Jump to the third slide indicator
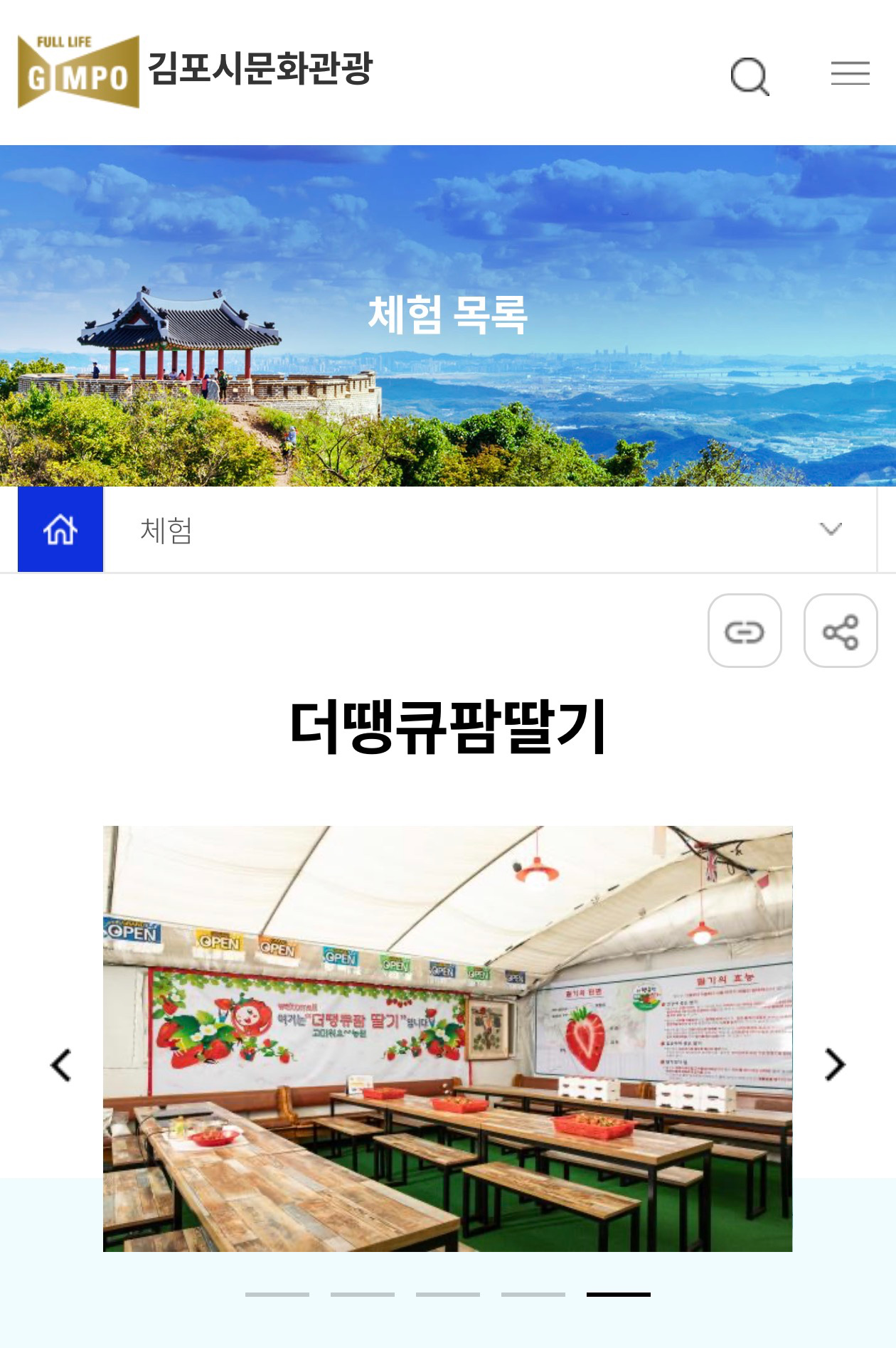896x1348 pixels. click(x=448, y=1294)
